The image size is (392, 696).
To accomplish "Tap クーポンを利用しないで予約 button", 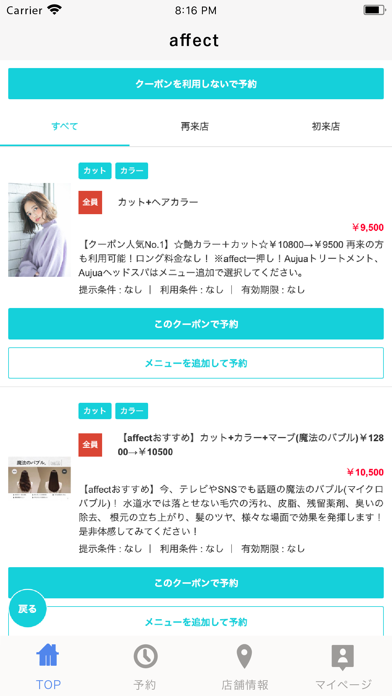I will tap(196, 83).
